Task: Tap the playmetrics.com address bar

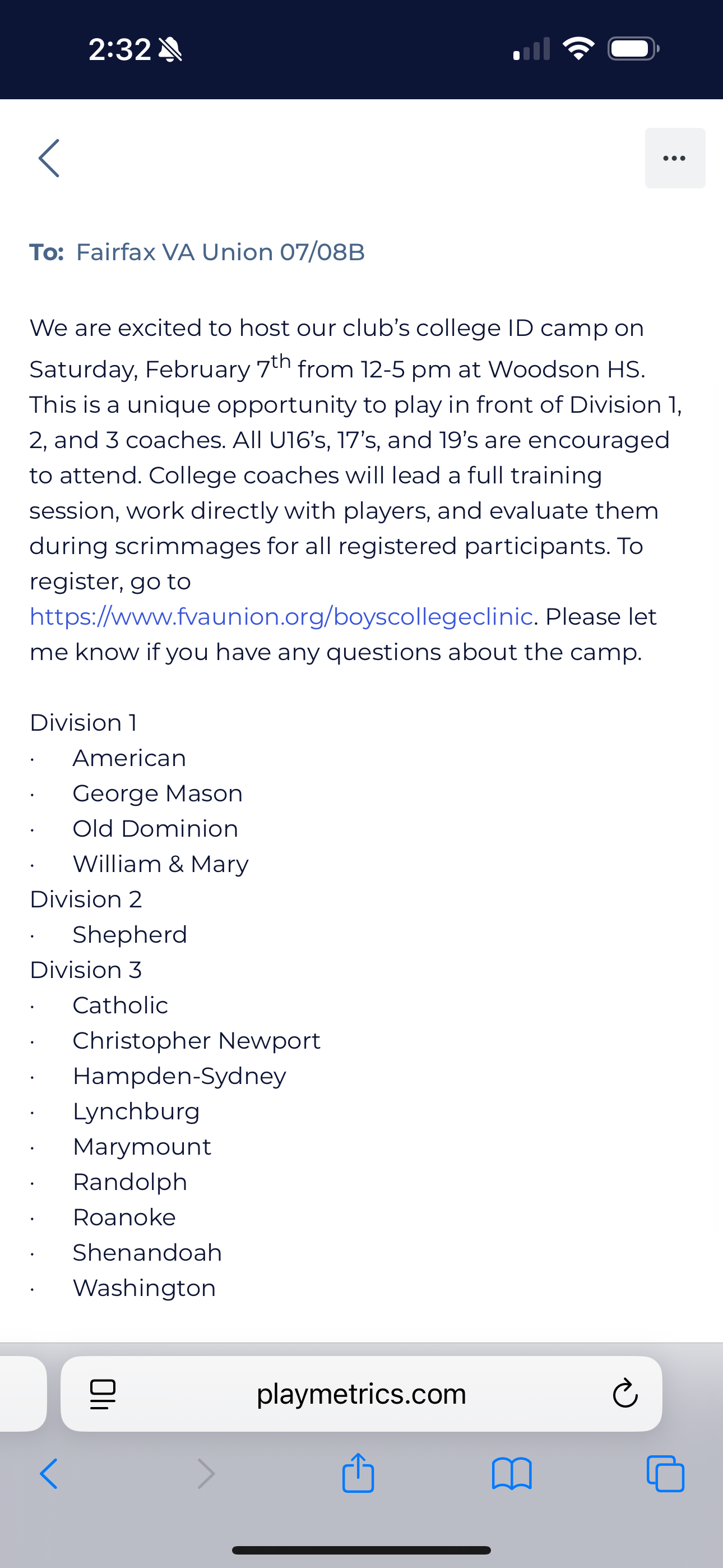Action: pos(361,1394)
